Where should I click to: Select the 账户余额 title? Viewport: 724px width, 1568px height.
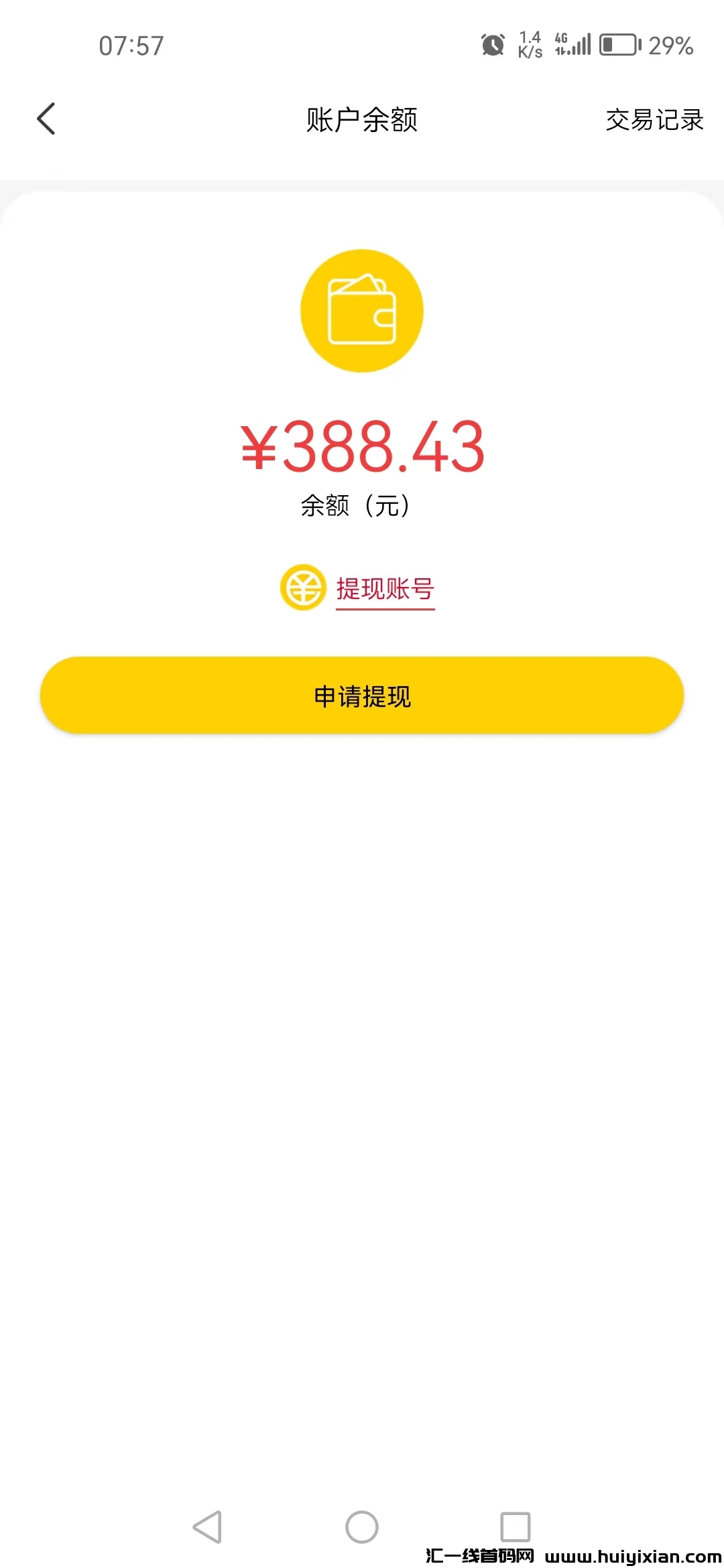(x=362, y=122)
